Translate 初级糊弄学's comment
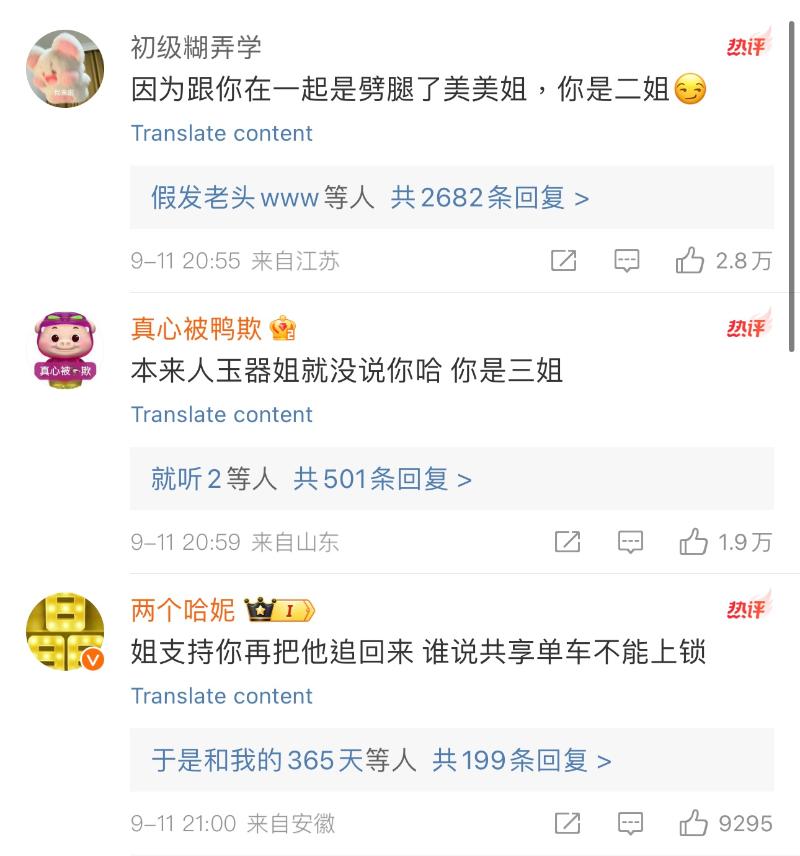The image size is (800, 856). 221,133
